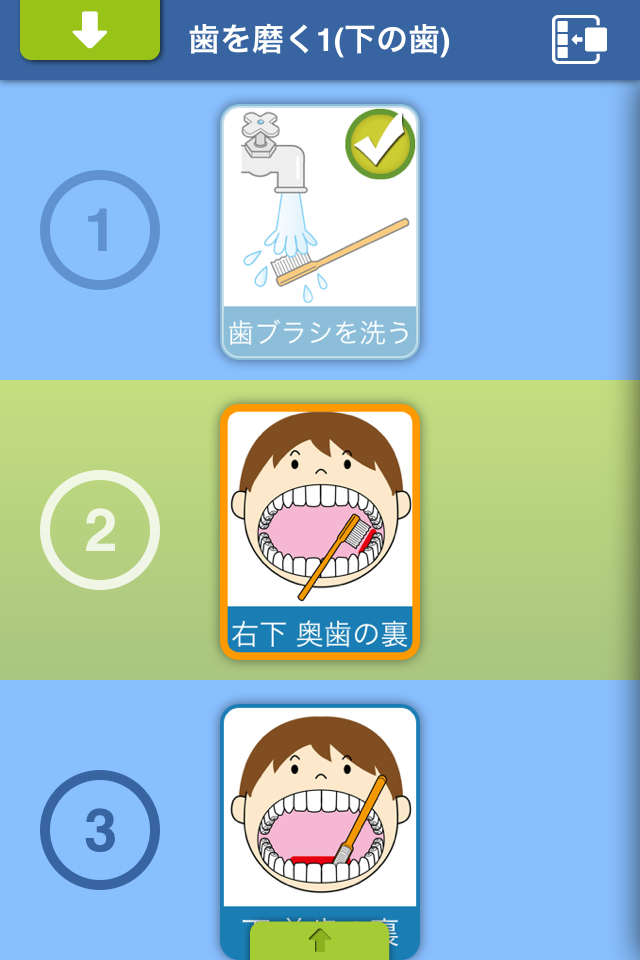Open the third step card with red front teeth
The width and height of the screenshot is (640, 960).
coord(320,810)
